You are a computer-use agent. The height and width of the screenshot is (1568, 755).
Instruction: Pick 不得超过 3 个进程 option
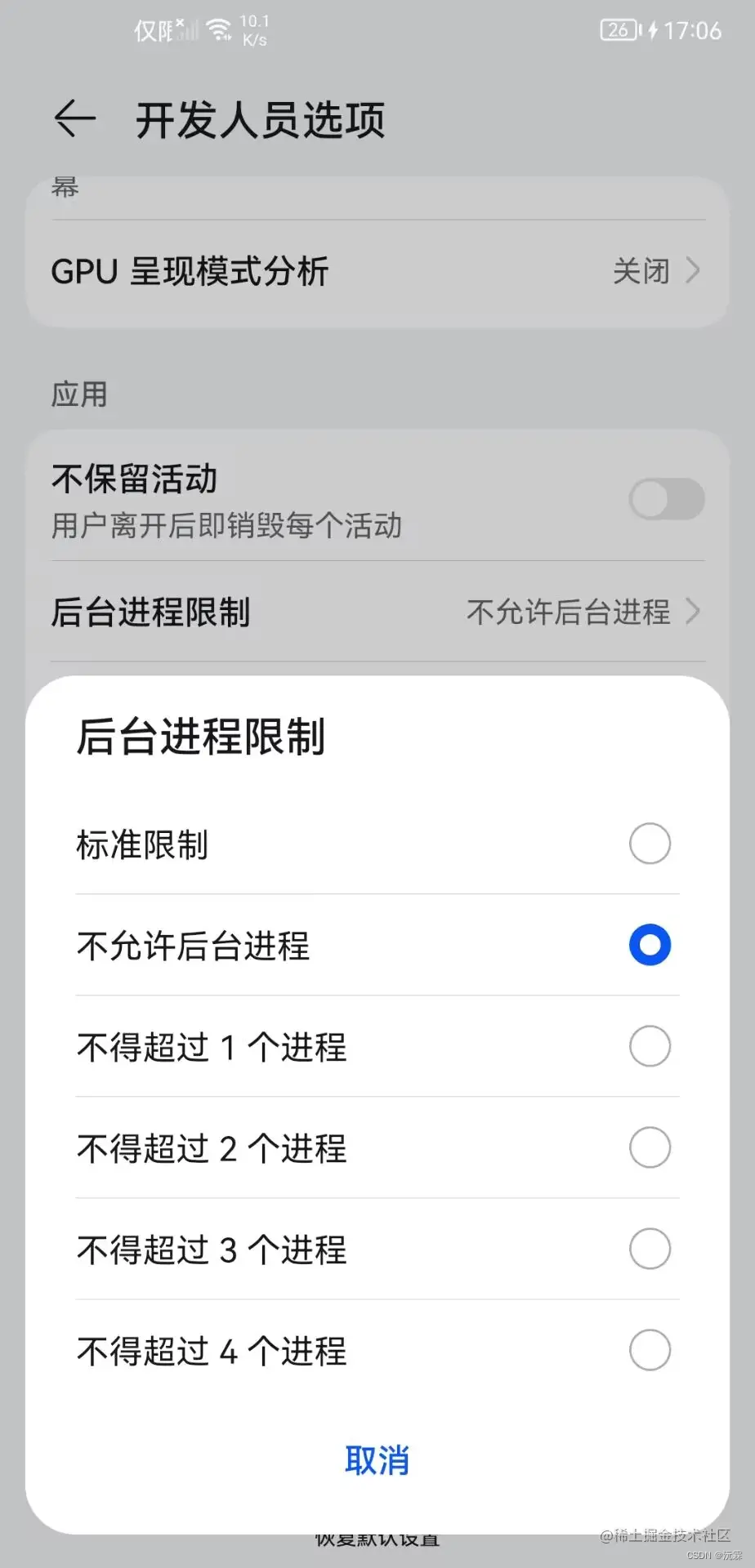(377, 1249)
